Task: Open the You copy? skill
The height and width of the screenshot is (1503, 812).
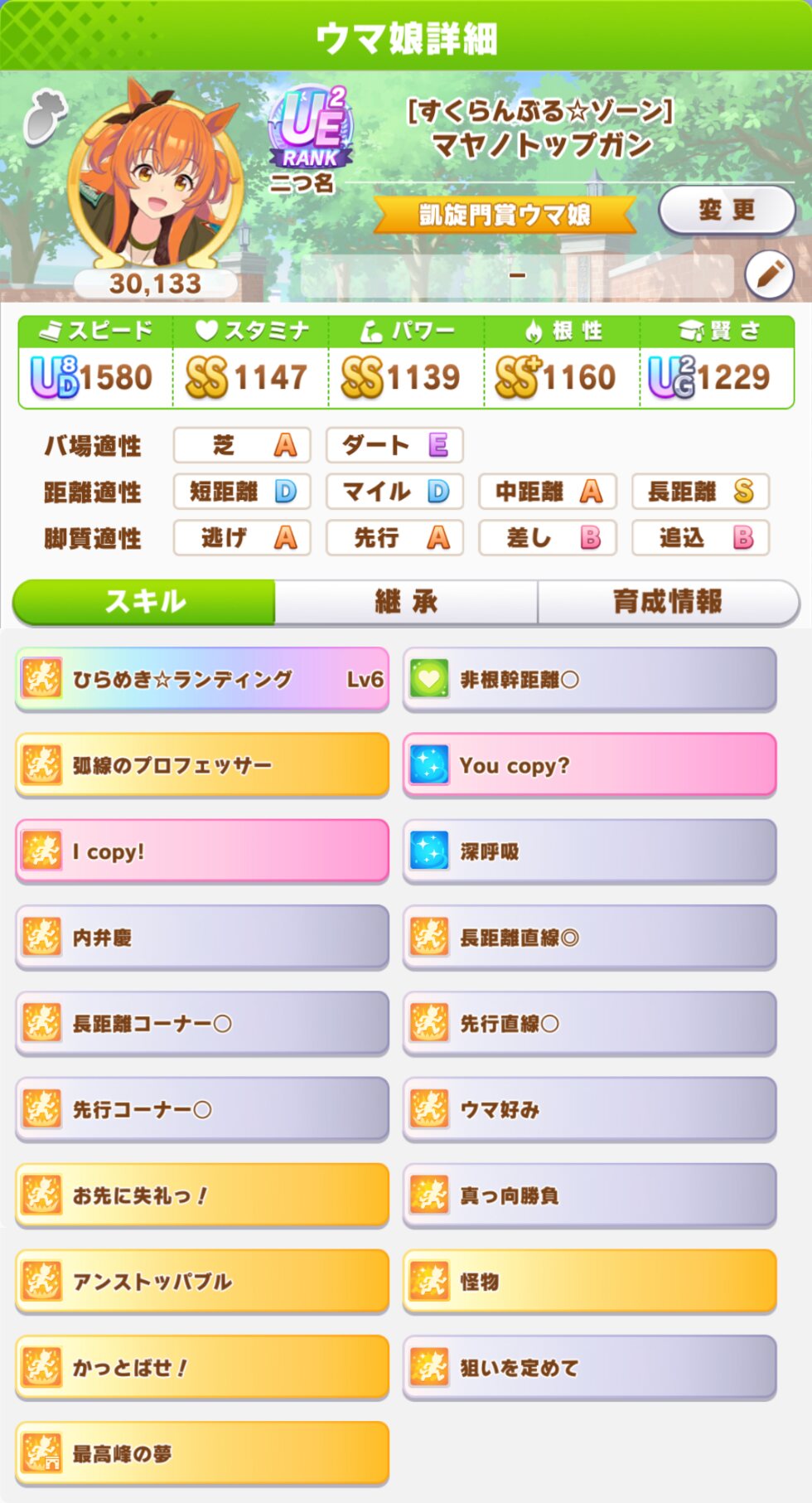Action: 589,765
